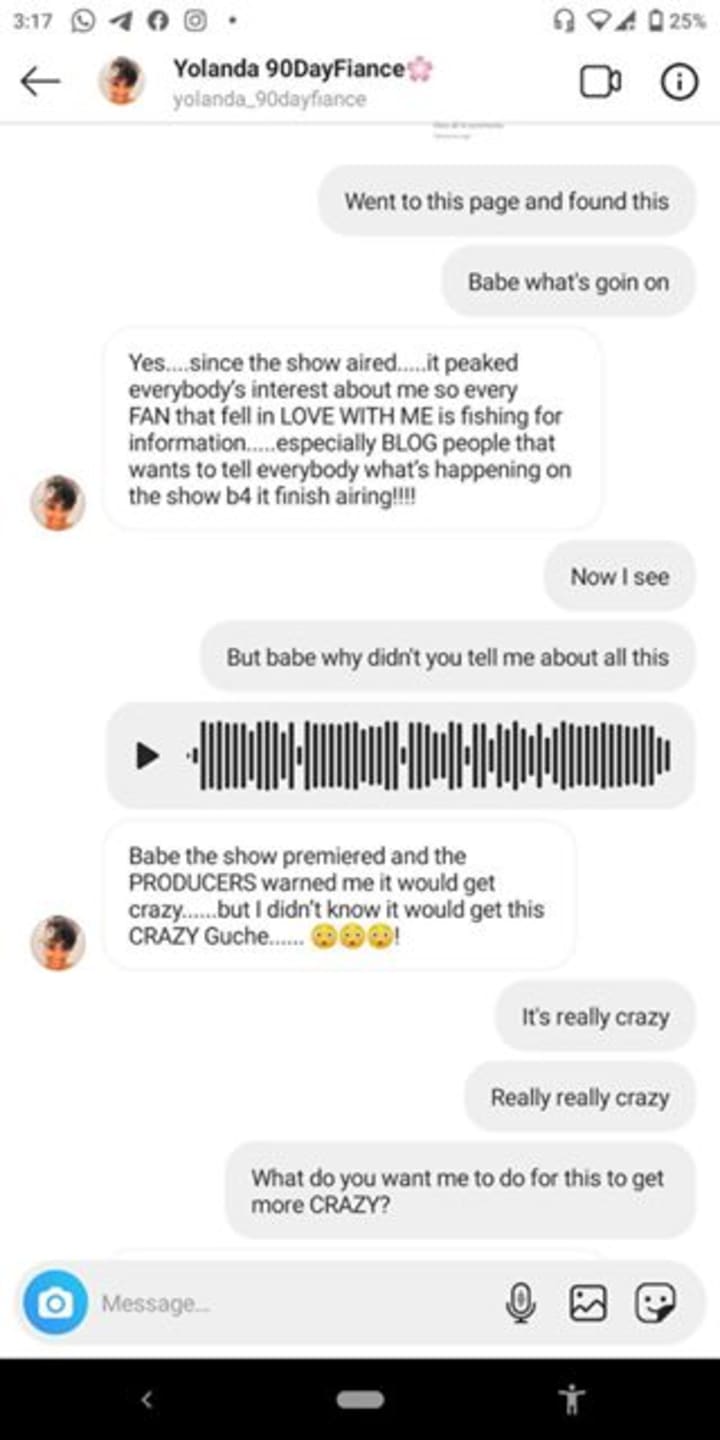Tap Yolanda's avatar beside PRODUCERS message
Screen dimensions: 720x1440
(x=57, y=942)
